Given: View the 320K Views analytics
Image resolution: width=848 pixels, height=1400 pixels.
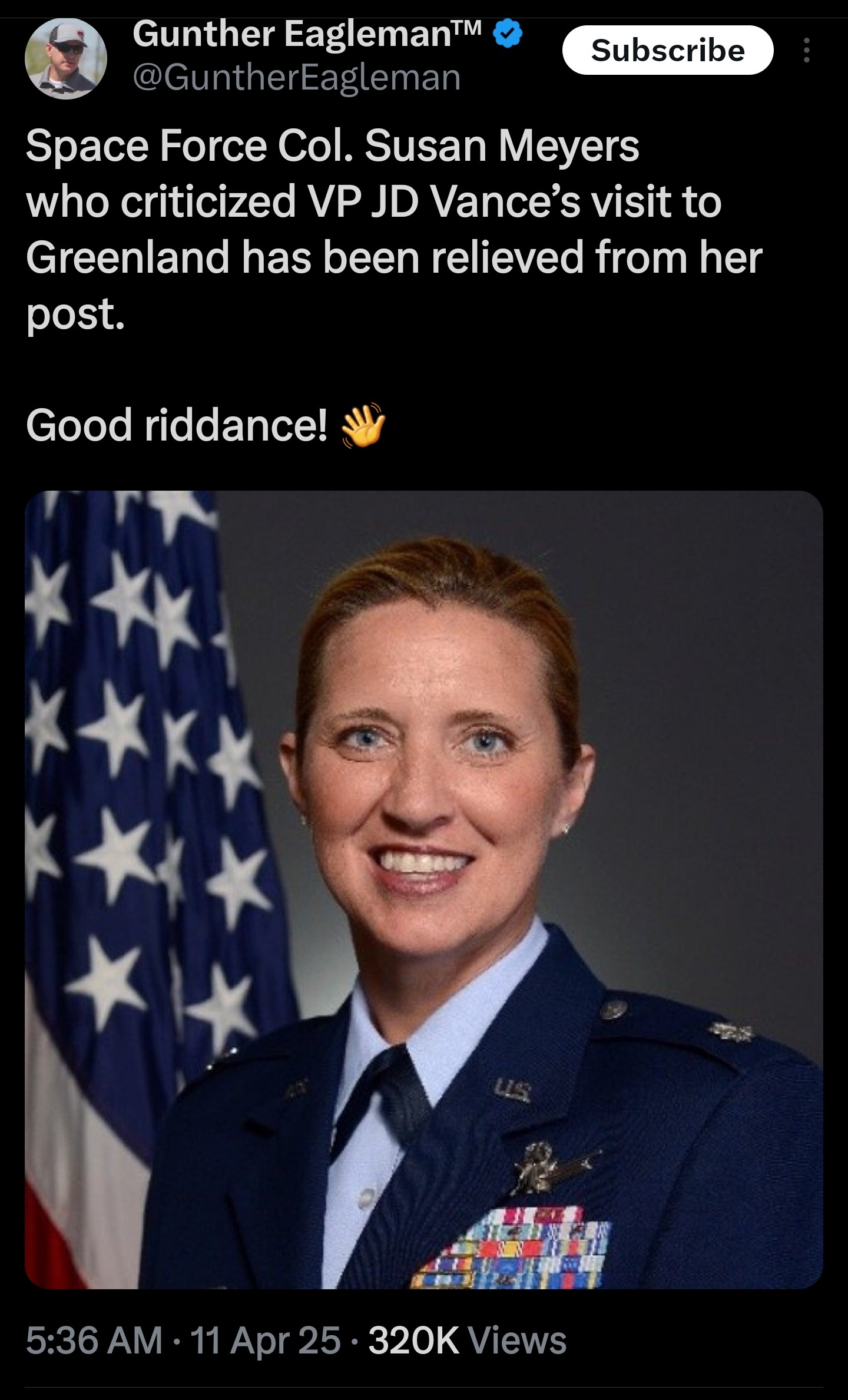Looking at the screenshot, I should (x=467, y=1341).
